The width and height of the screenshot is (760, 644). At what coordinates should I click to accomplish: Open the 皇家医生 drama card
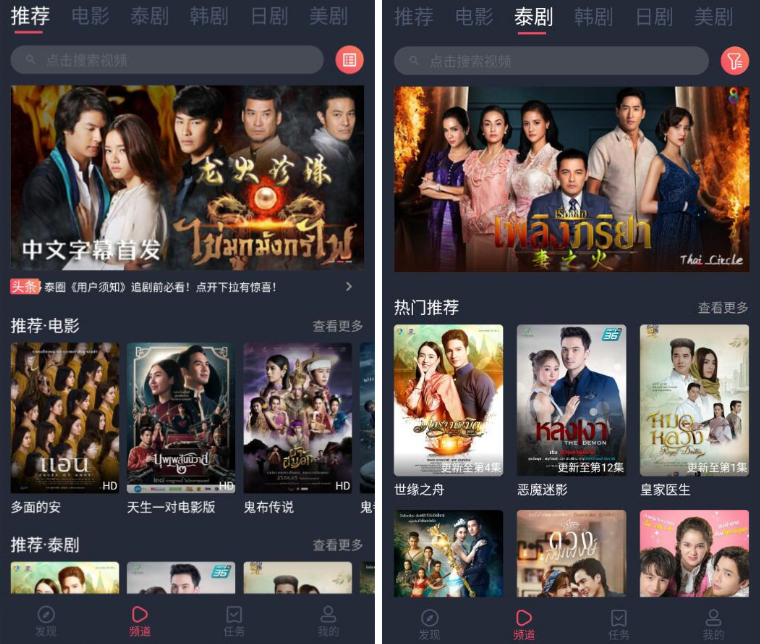(x=694, y=400)
